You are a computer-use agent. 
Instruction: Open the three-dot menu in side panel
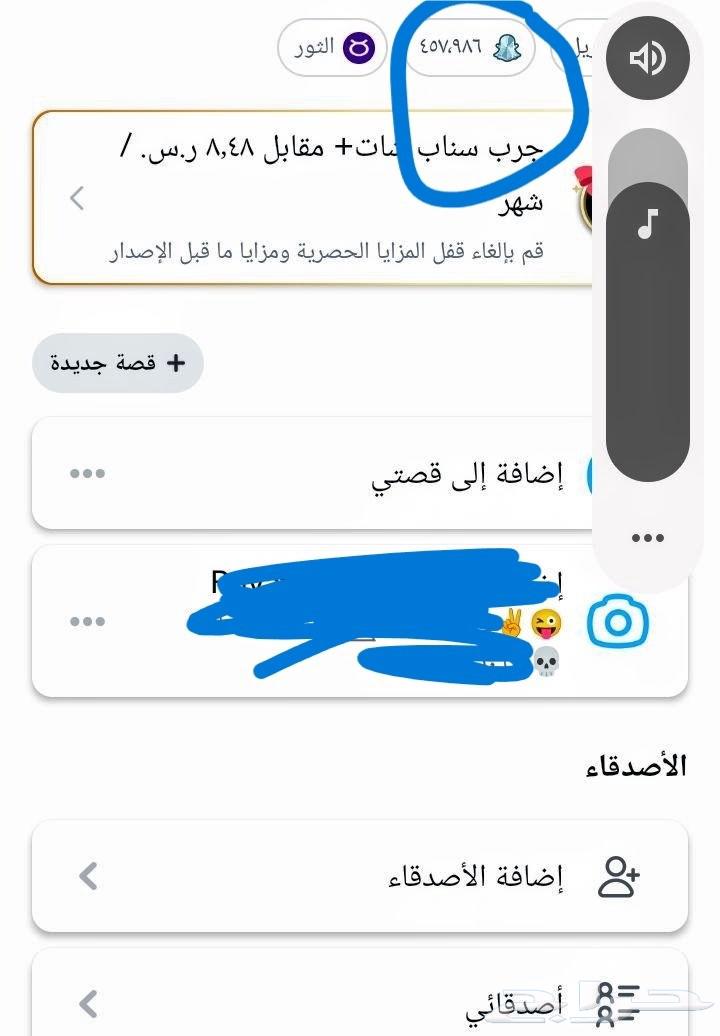646,536
